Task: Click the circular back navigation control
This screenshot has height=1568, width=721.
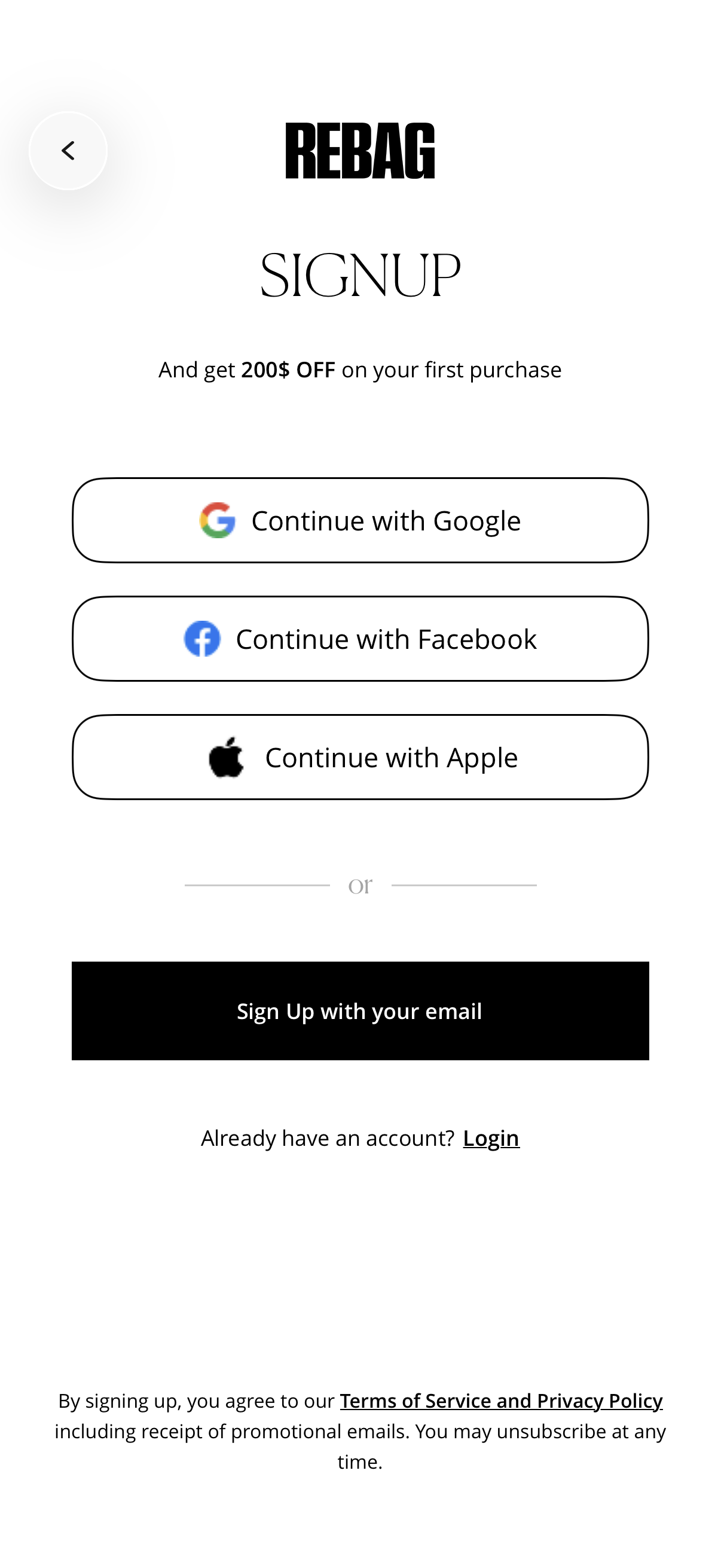Action: coord(68,150)
